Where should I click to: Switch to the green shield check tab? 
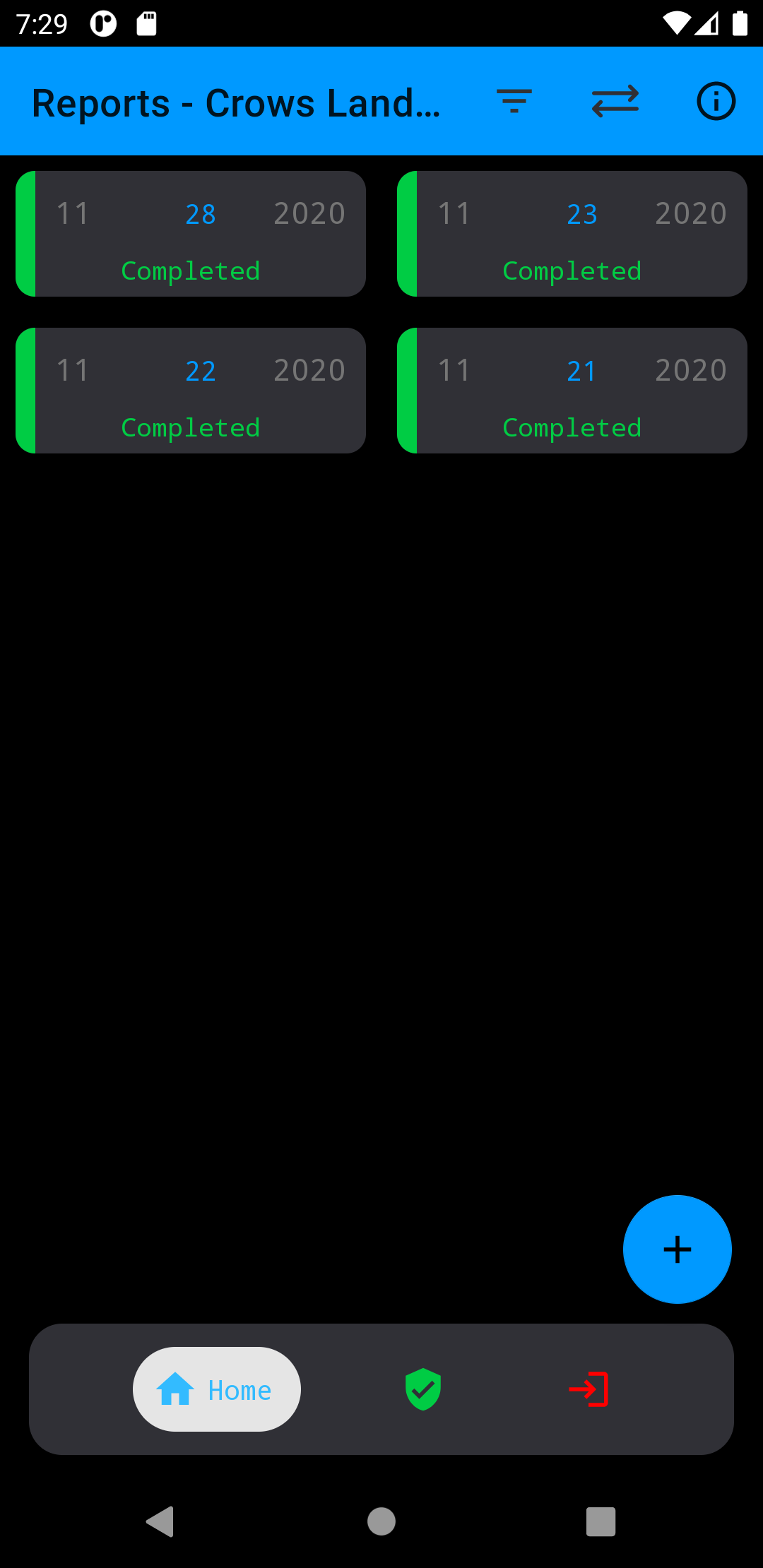423,1389
